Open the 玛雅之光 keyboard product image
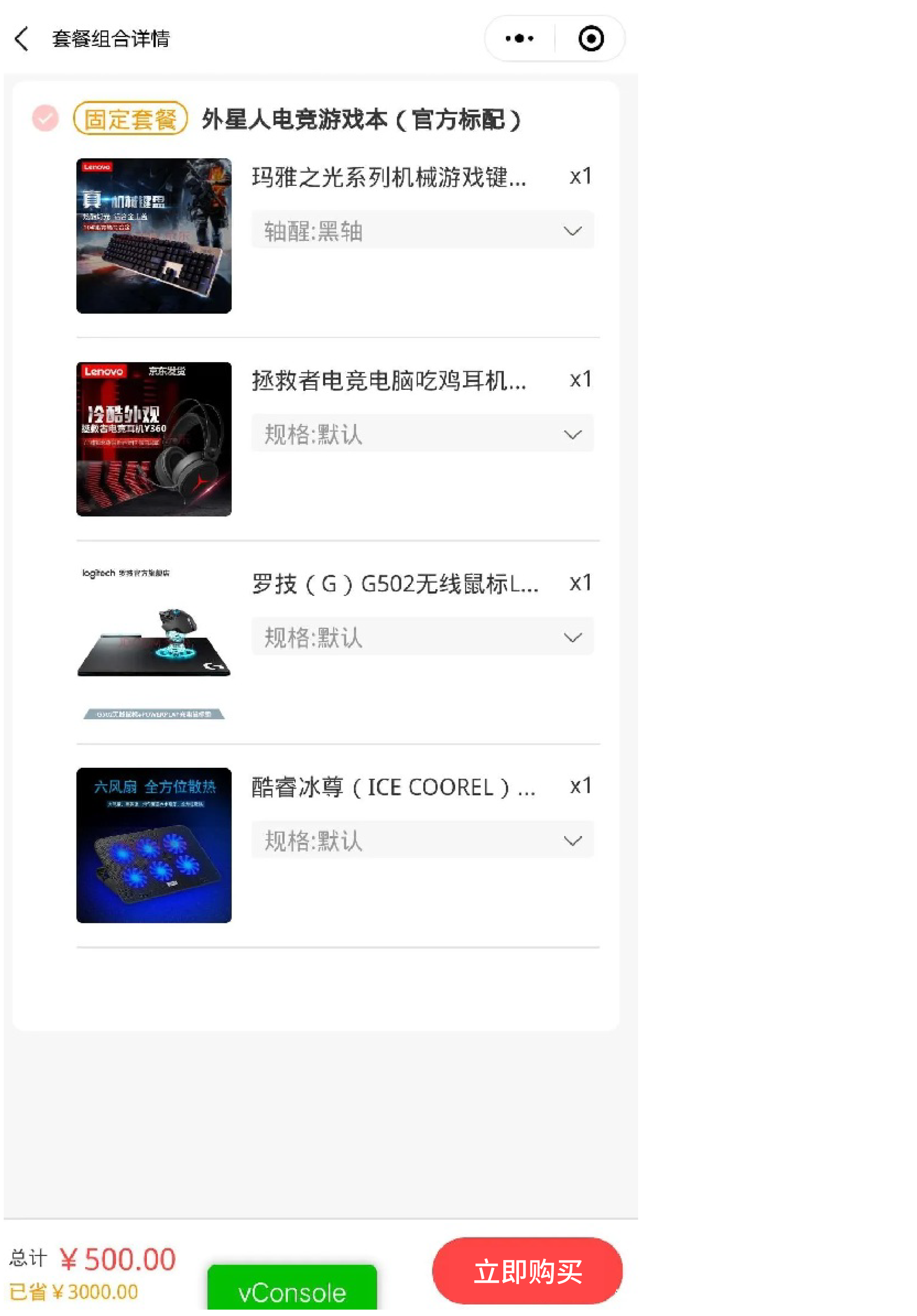Screen dimensions: 917x1316 pos(154,236)
